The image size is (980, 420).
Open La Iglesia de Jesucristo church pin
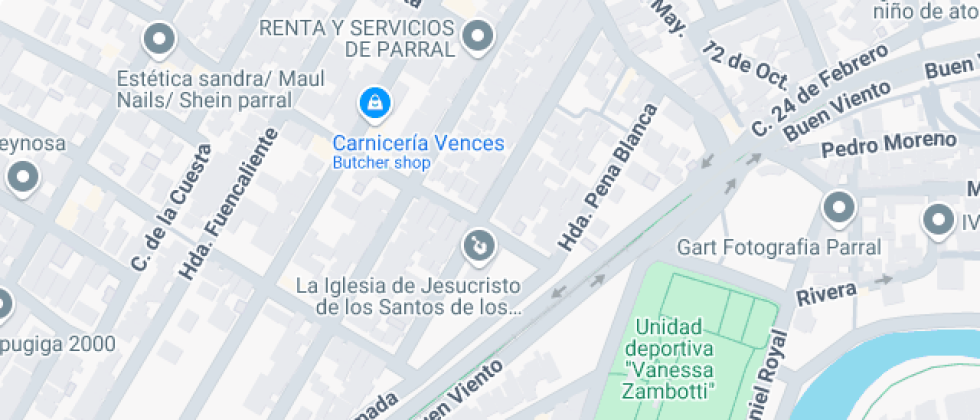[x=479, y=247]
